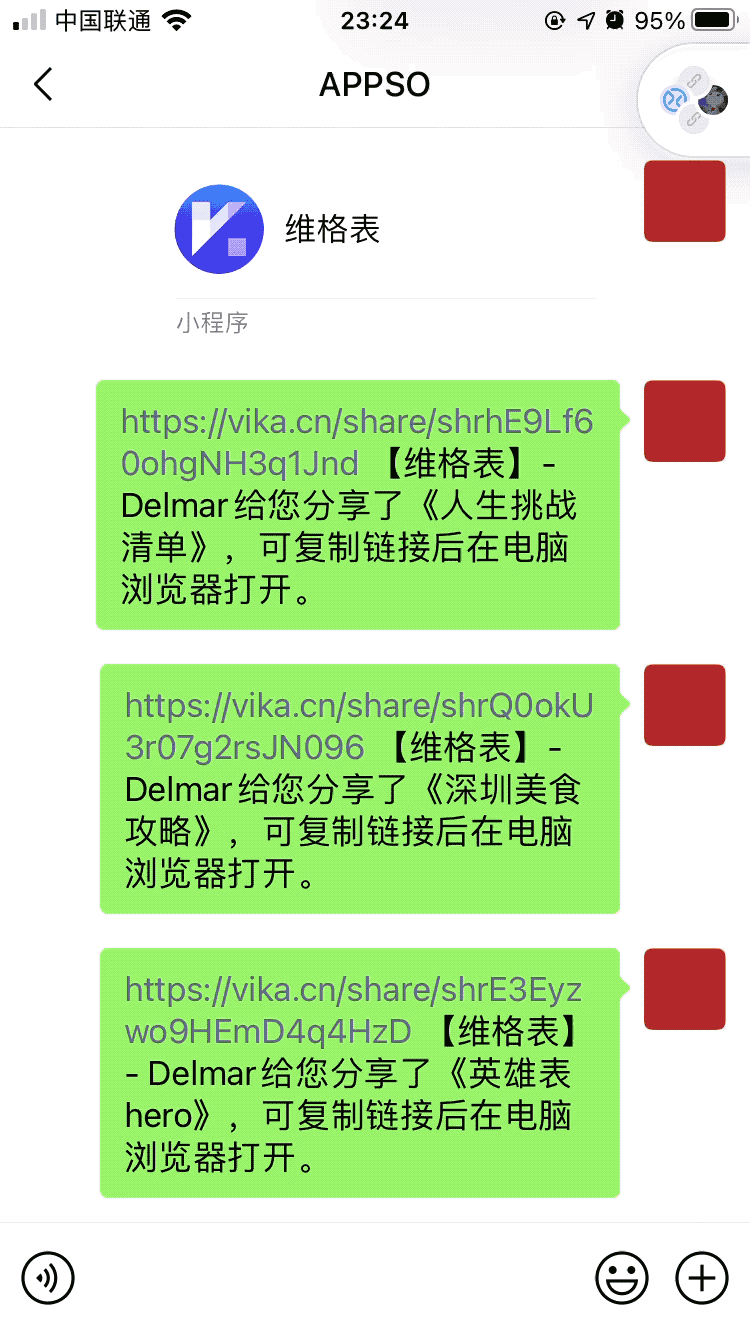The width and height of the screenshot is (750, 1334).
Task: Tap the message text input field
Action: tap(335, 1277)
